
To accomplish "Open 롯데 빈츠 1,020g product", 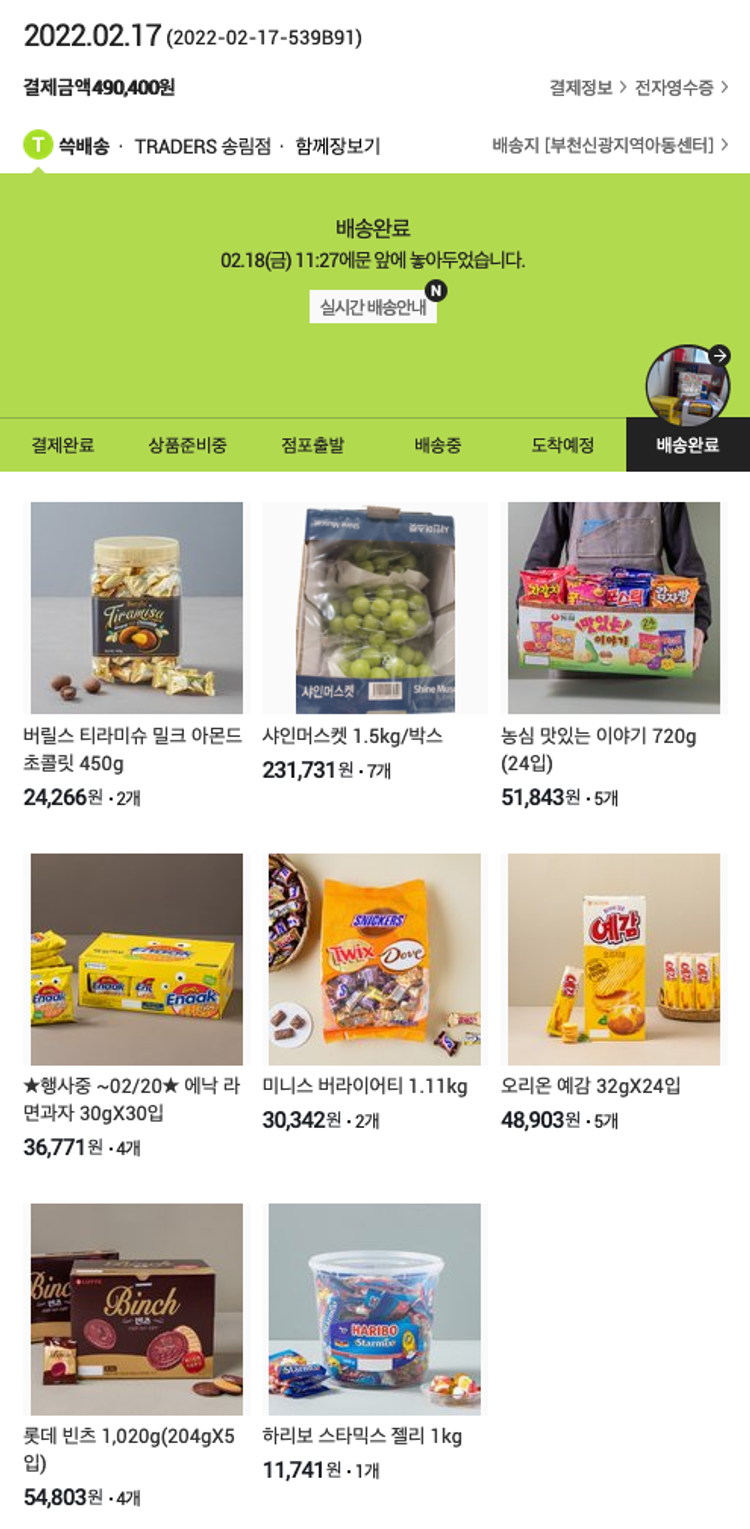I will [x=137, y=1308].
